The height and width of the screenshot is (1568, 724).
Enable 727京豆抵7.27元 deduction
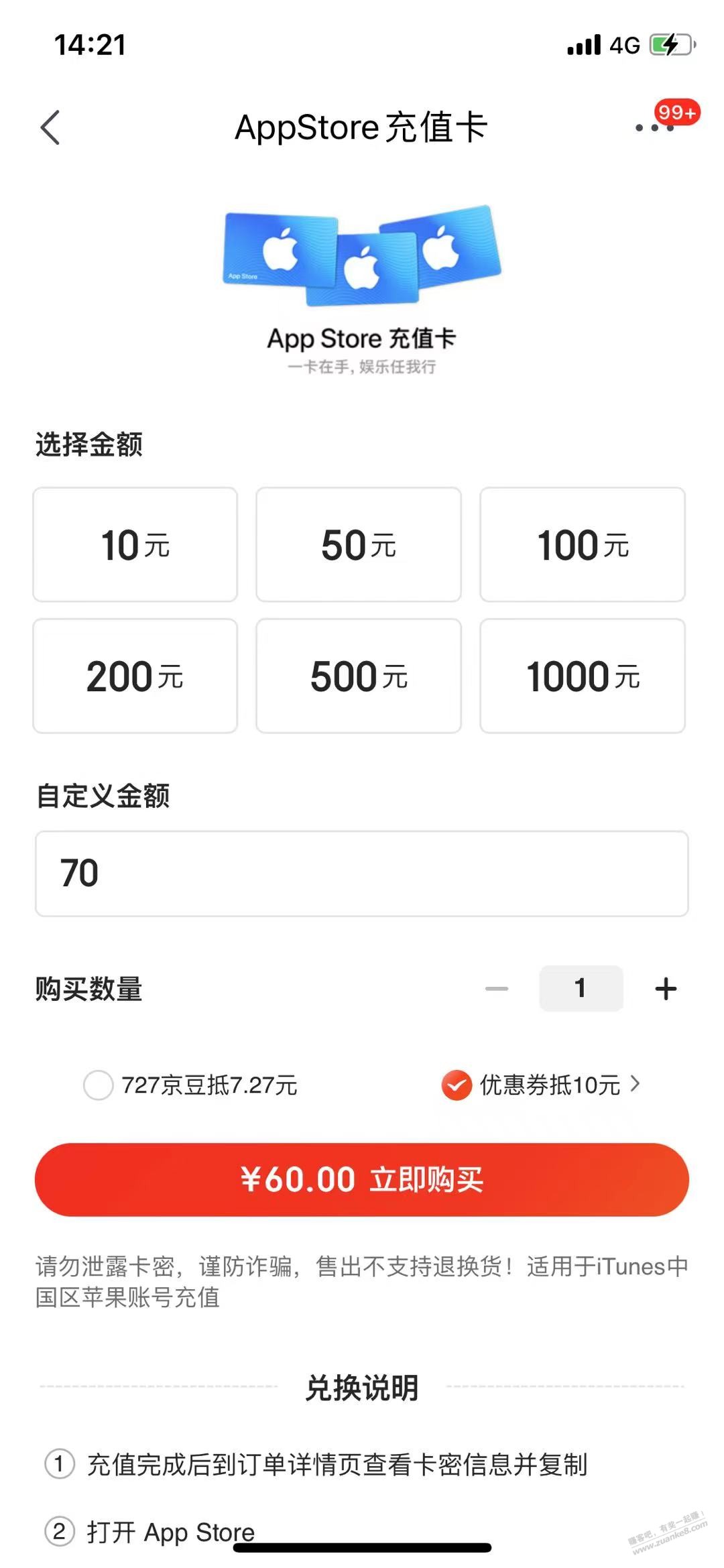[99, 1085]
